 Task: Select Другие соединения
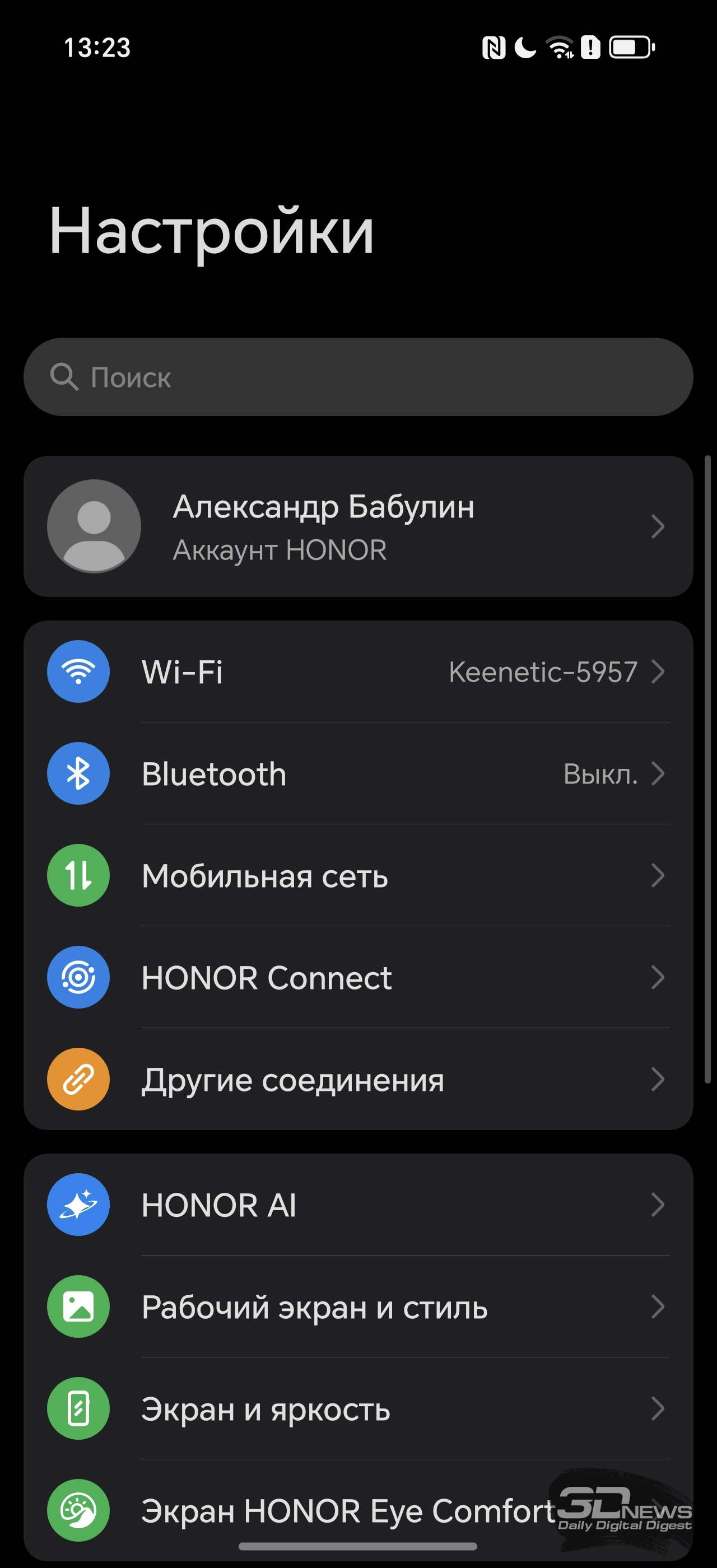click(x=358, y=1079)
